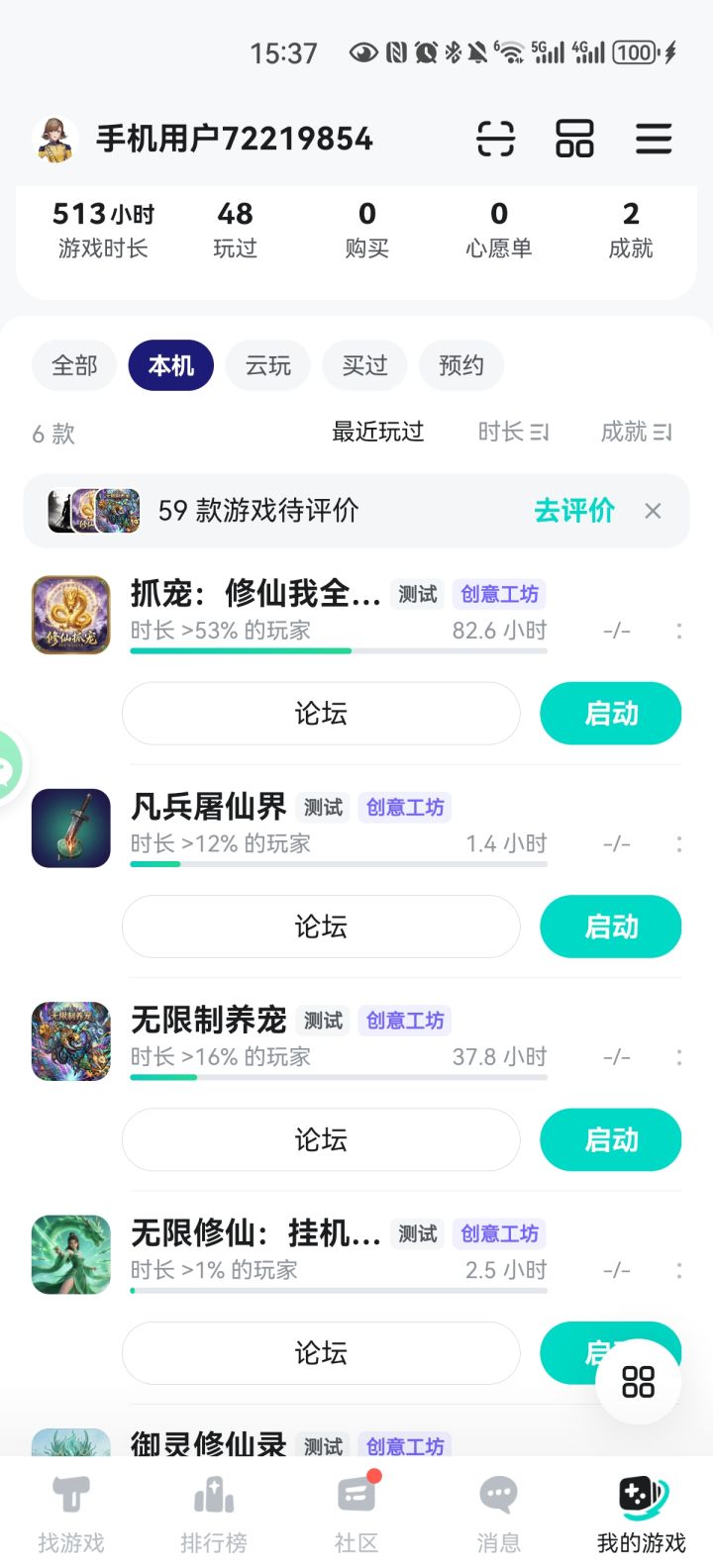Open 论坛 forum for 无限制养宠

(321, 1139)
